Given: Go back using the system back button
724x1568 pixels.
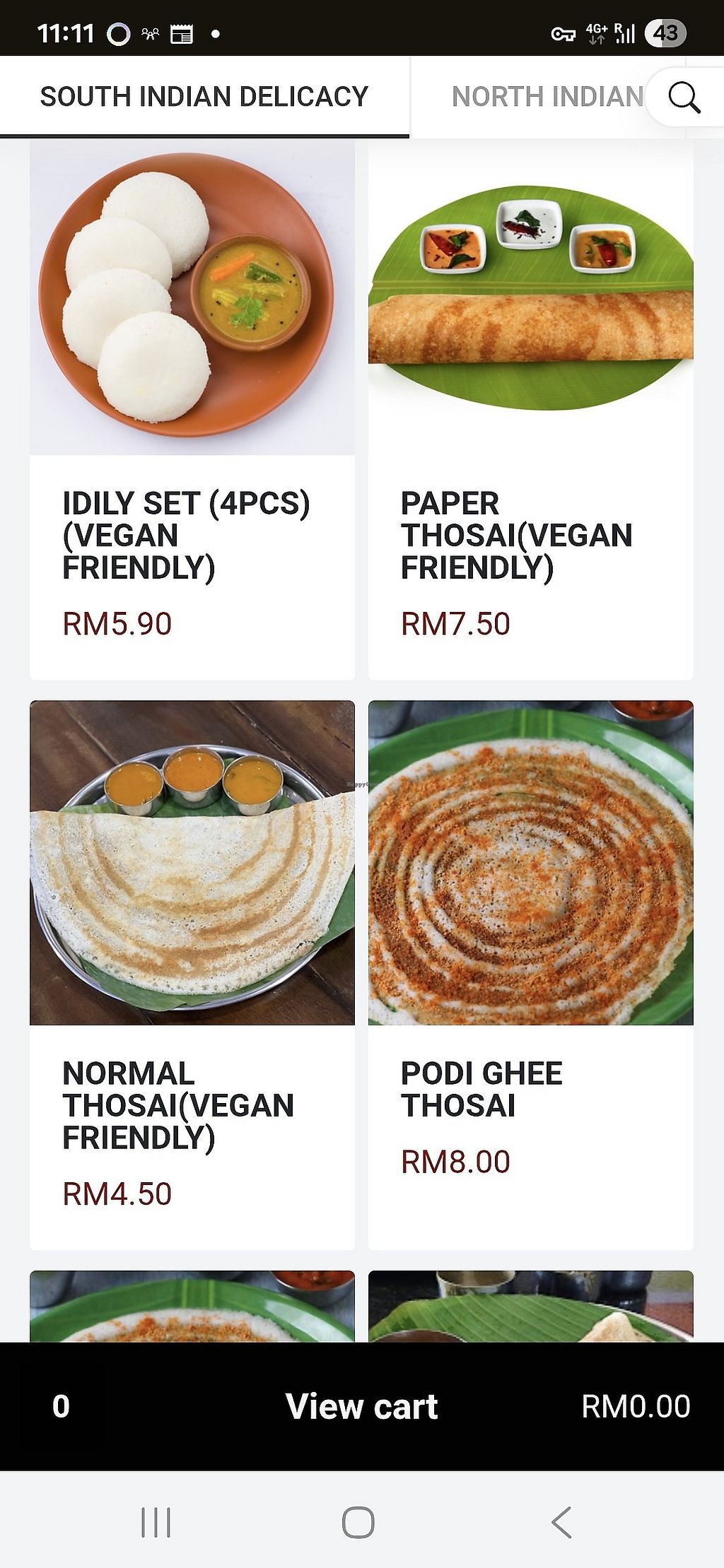Looking at the screenshot, I should 561,1522.
